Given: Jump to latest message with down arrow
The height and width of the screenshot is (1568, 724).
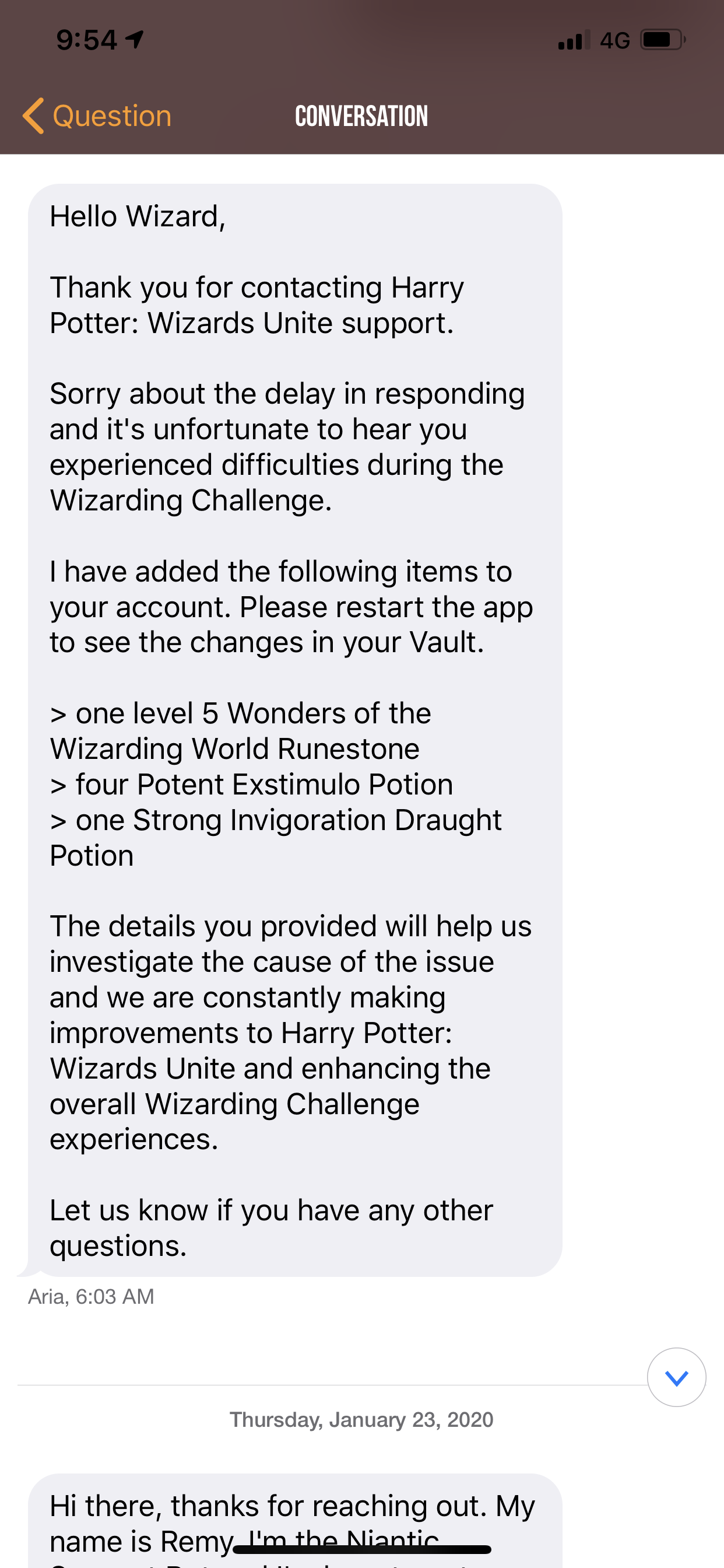Looking at the screenshot, I should click(676, 1377).
